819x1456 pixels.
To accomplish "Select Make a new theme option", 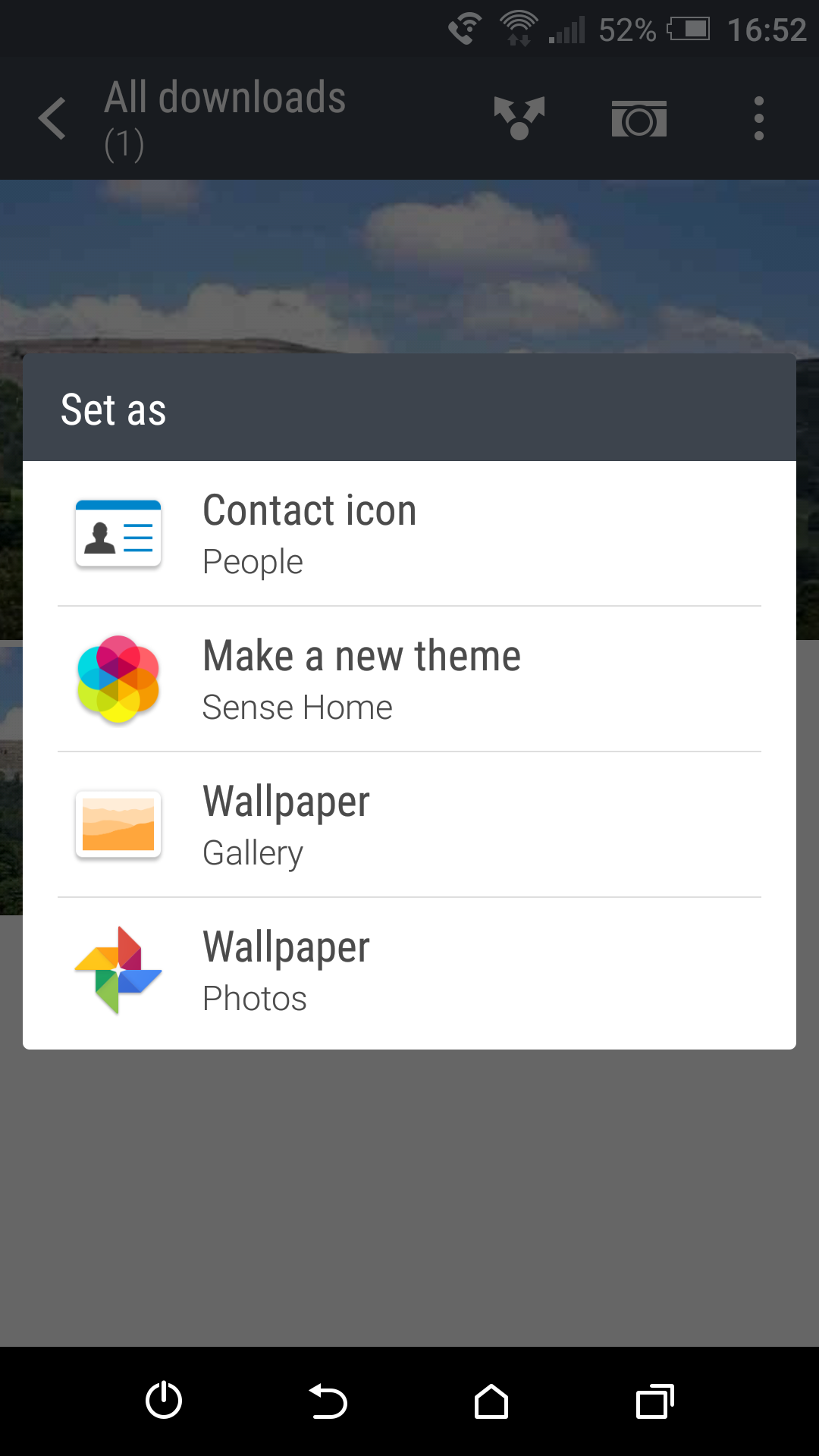I will pyautogui.click(x=409, y=679).
